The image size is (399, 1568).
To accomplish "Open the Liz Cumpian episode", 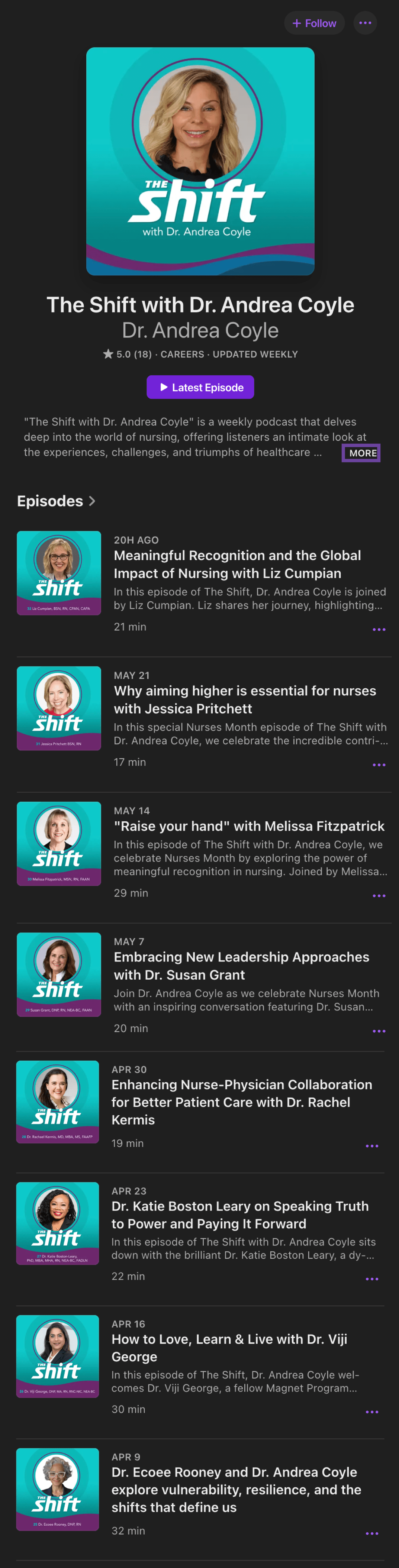I will coord(236,564).
